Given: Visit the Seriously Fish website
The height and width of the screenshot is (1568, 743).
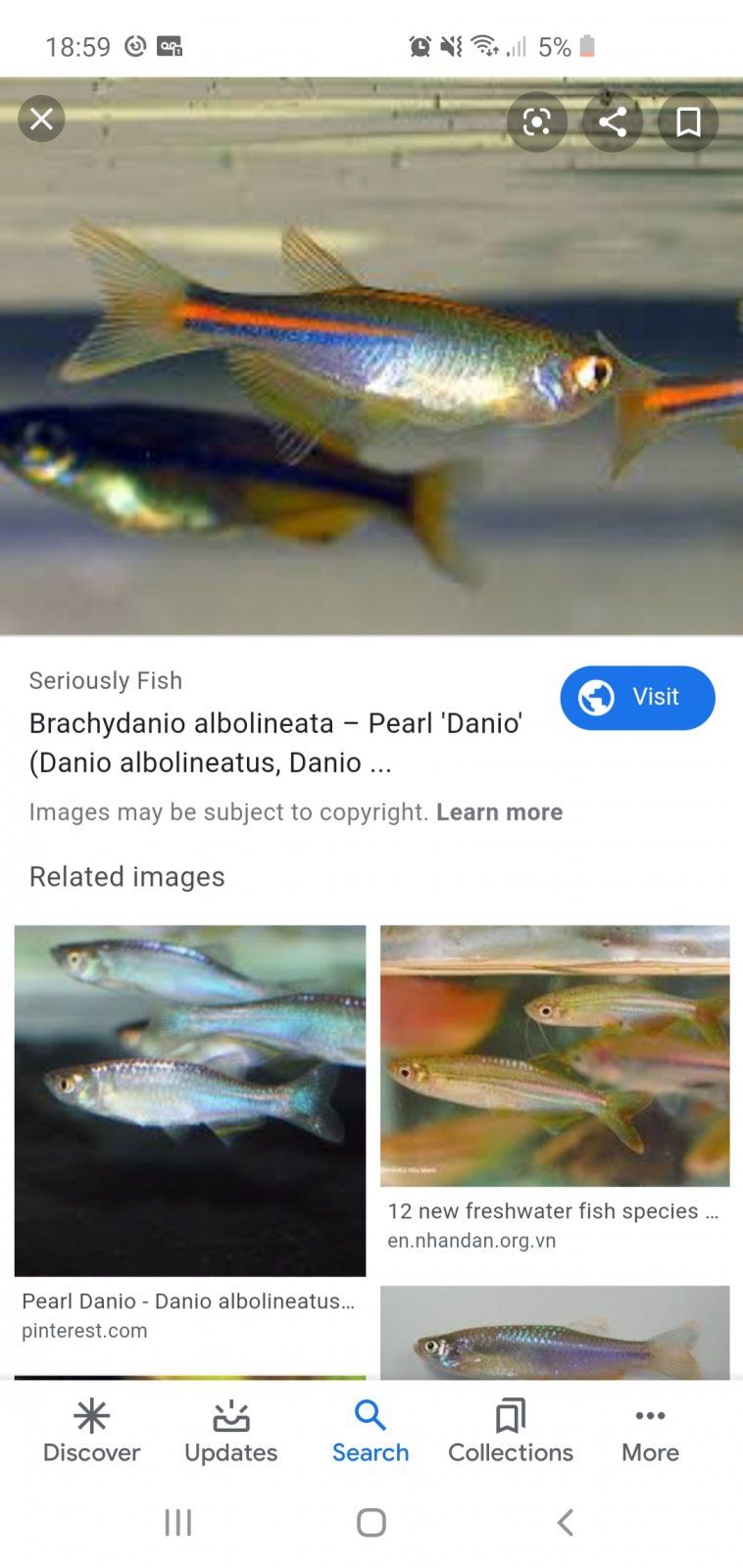Looking at the screenshot, I should [637, 698].
